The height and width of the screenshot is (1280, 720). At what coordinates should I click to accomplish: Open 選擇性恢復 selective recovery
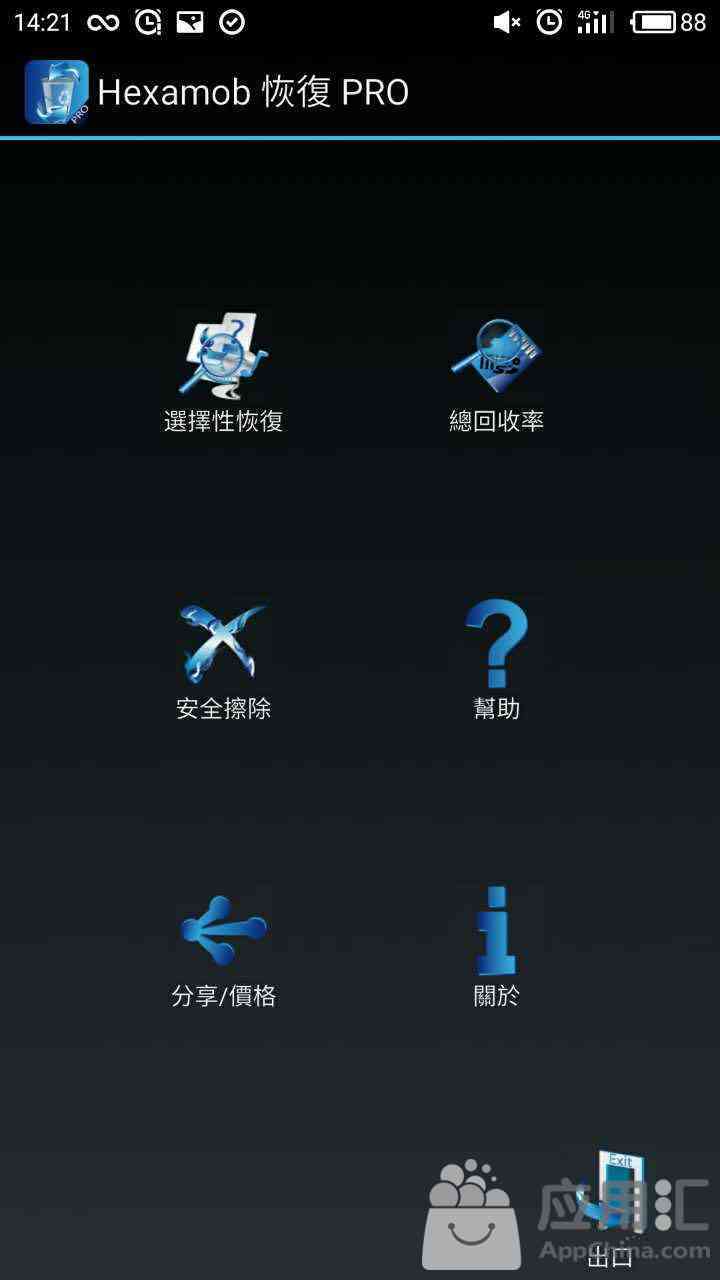223,372
